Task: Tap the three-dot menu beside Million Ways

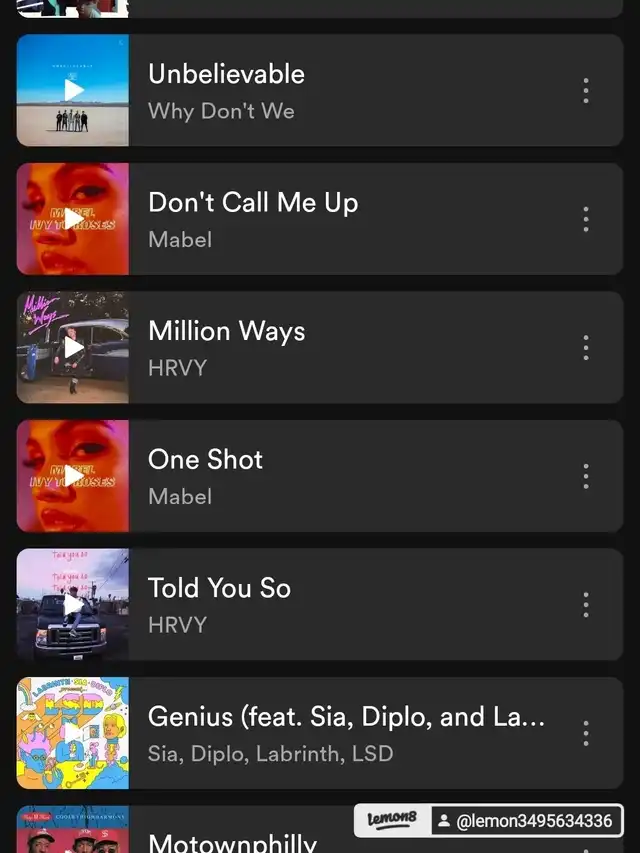Action: (586, 347)
